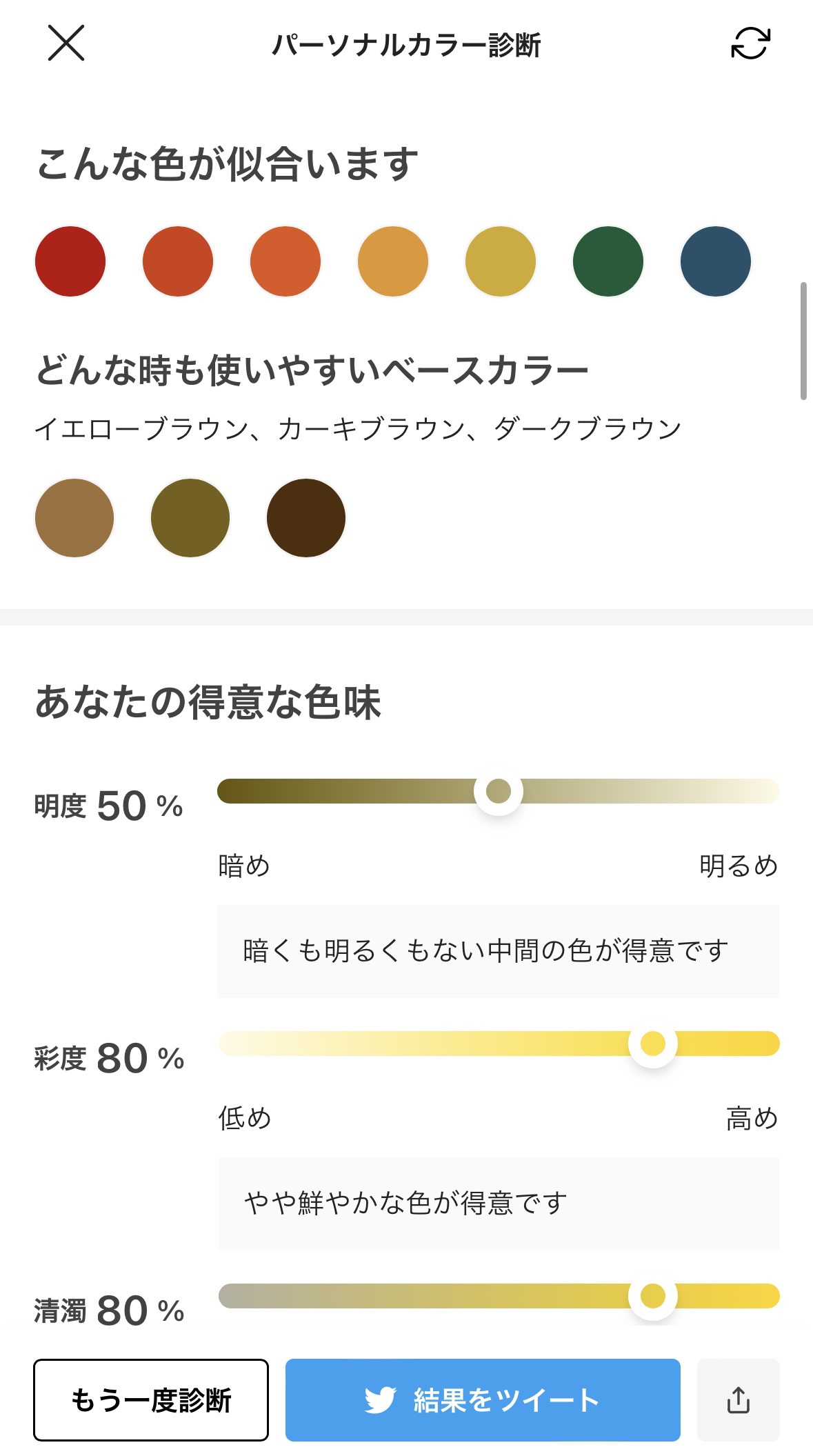Tap the こんな色が似合います heading

point(228,159)
